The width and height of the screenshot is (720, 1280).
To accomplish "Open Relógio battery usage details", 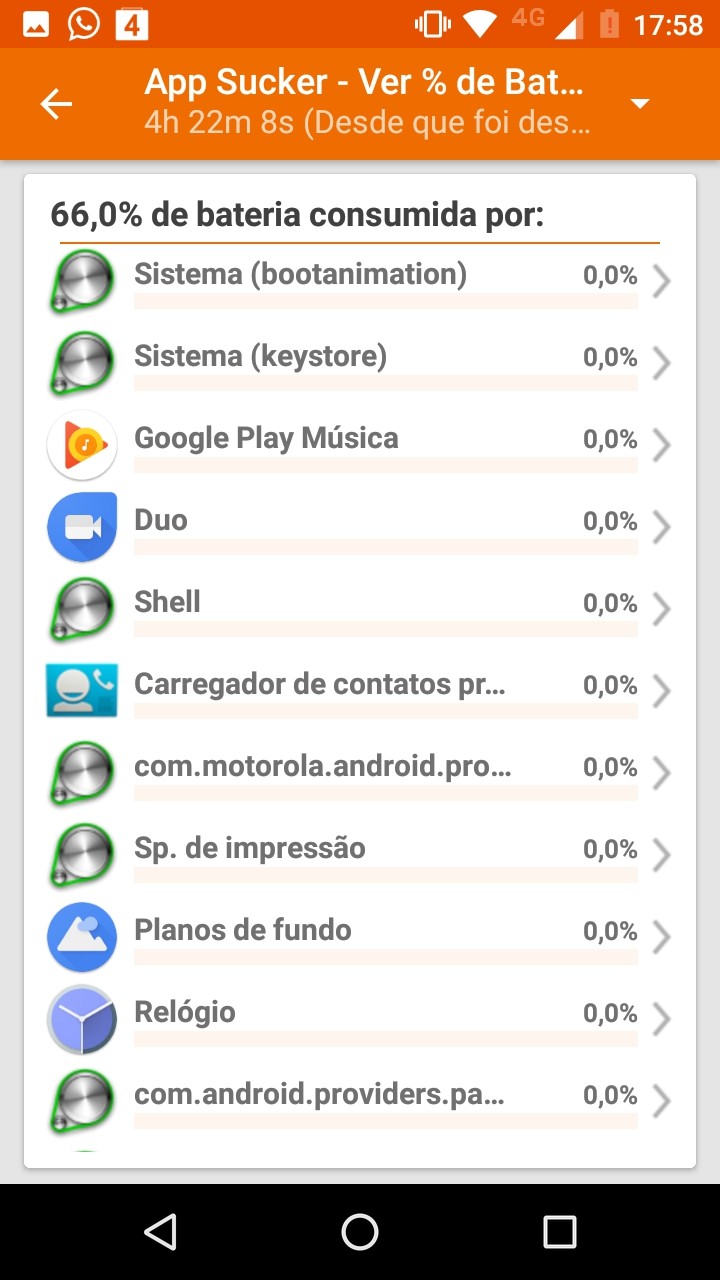I will [360, 1018].
